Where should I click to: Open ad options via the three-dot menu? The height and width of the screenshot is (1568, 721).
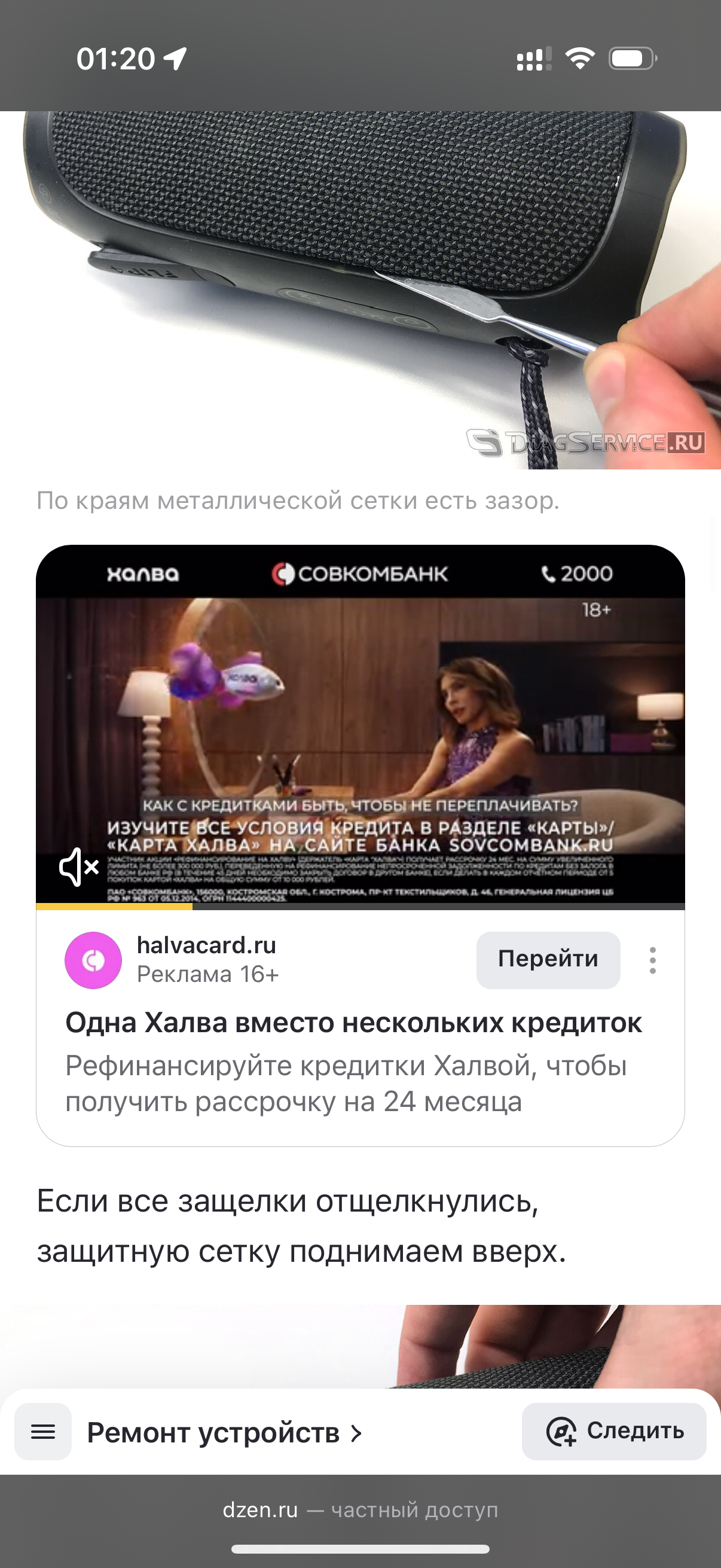coord(652,959)
